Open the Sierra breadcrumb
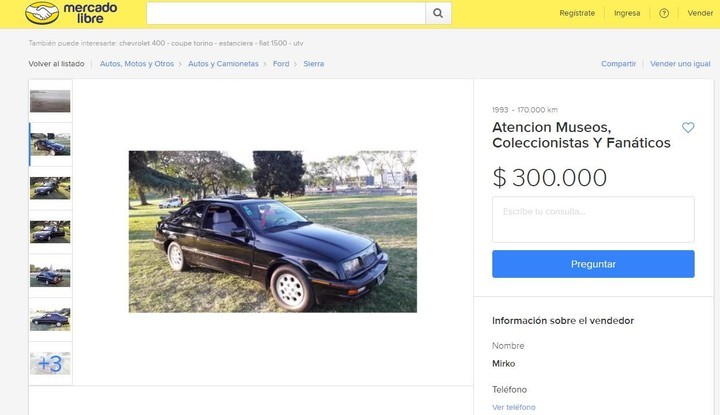 click(314, 64)
